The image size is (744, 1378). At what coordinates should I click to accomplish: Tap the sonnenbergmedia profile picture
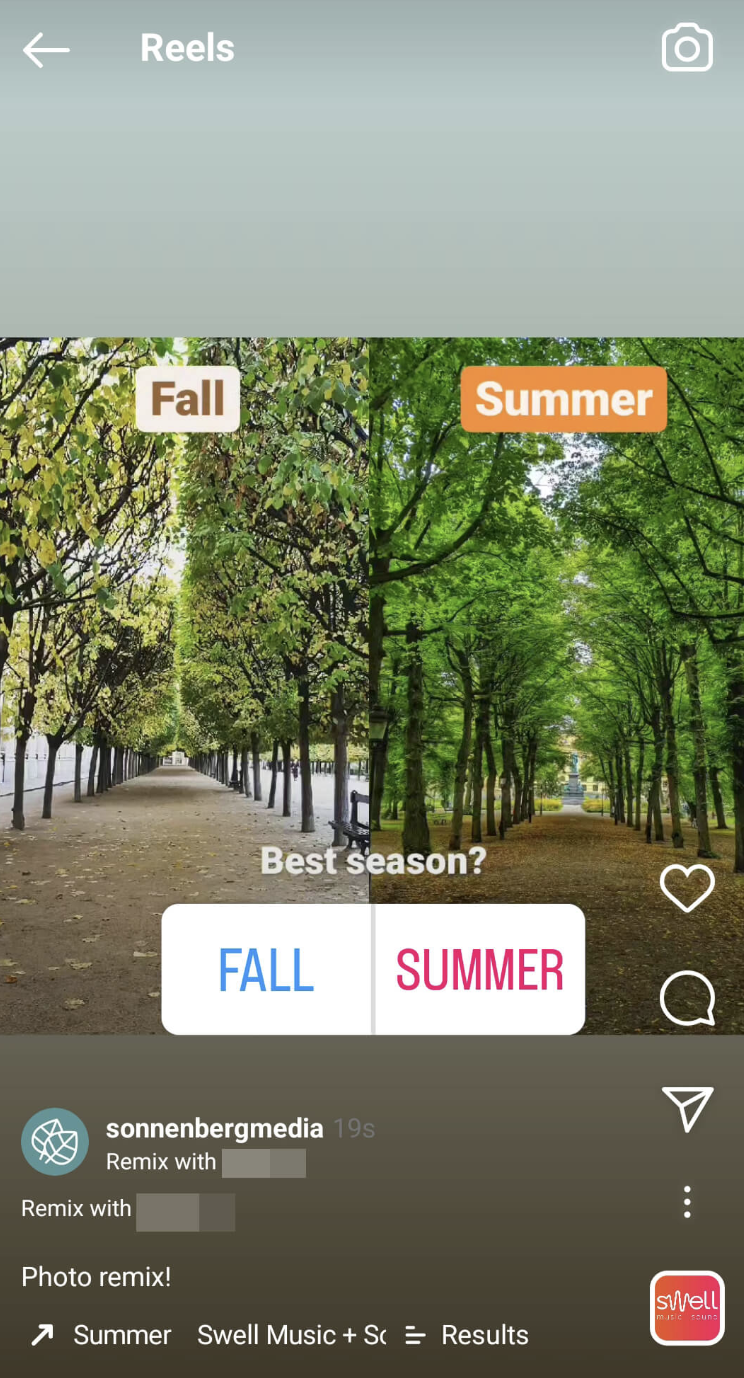click(55, 1141)
